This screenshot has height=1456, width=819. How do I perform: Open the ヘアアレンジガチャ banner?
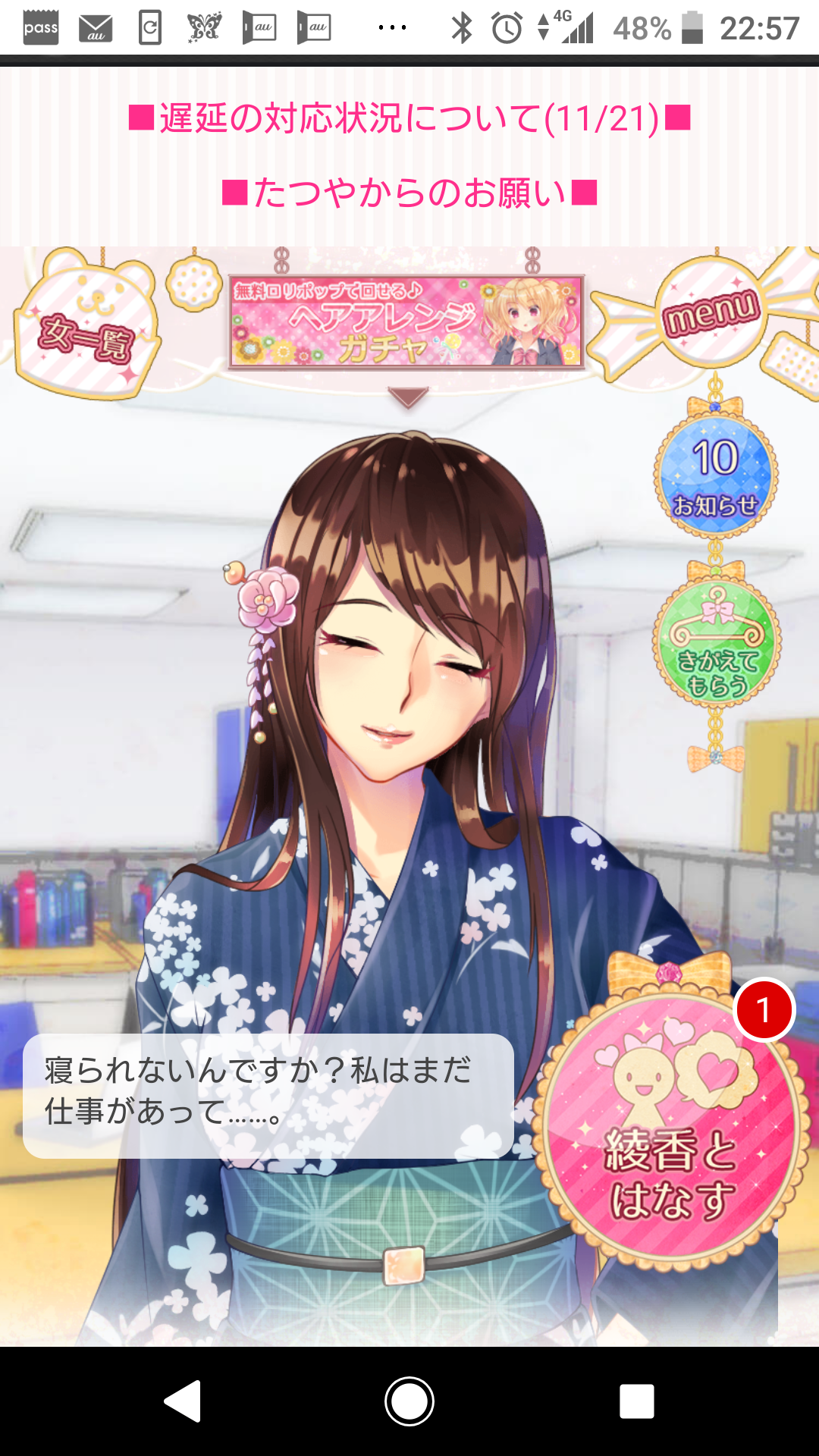[x=406, y=322]
